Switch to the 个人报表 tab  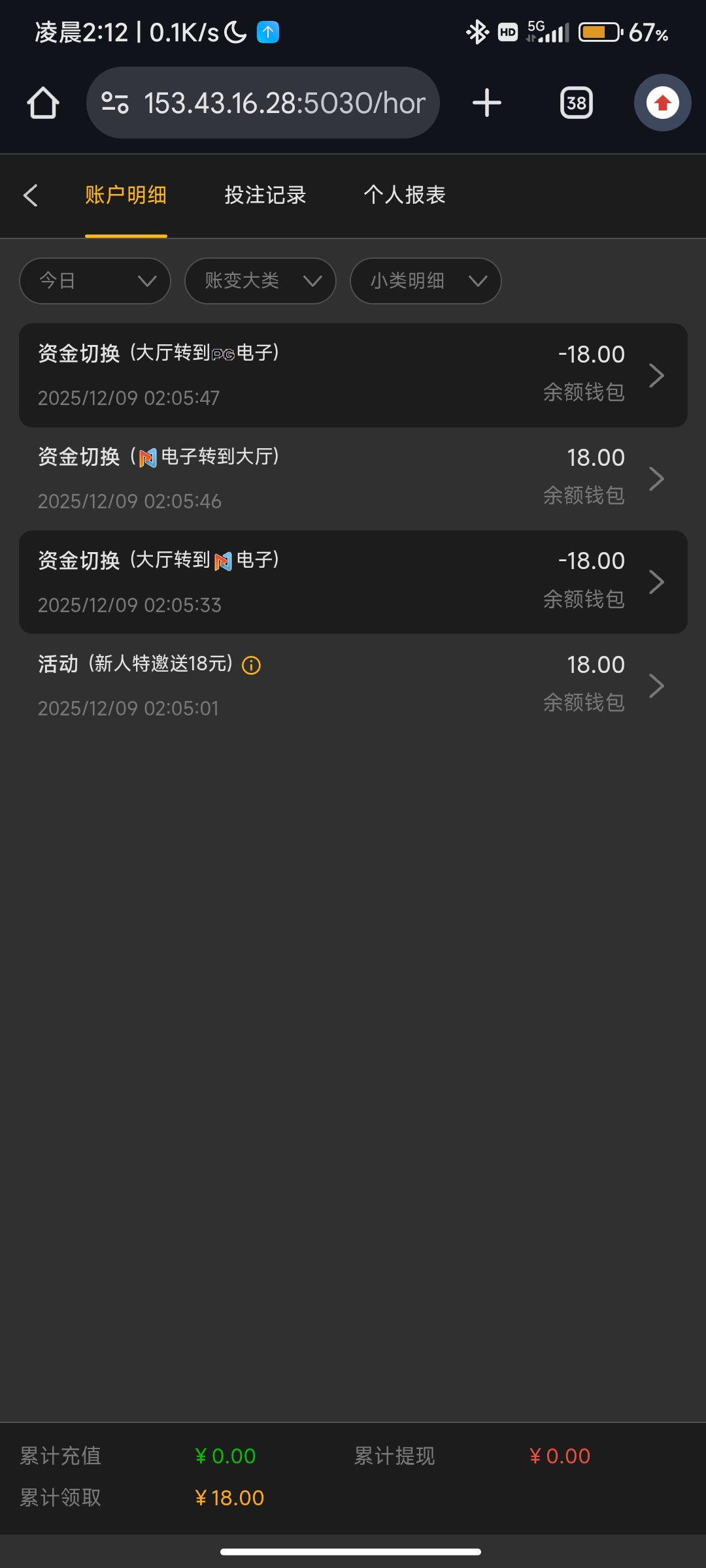(x=405, y=195)
